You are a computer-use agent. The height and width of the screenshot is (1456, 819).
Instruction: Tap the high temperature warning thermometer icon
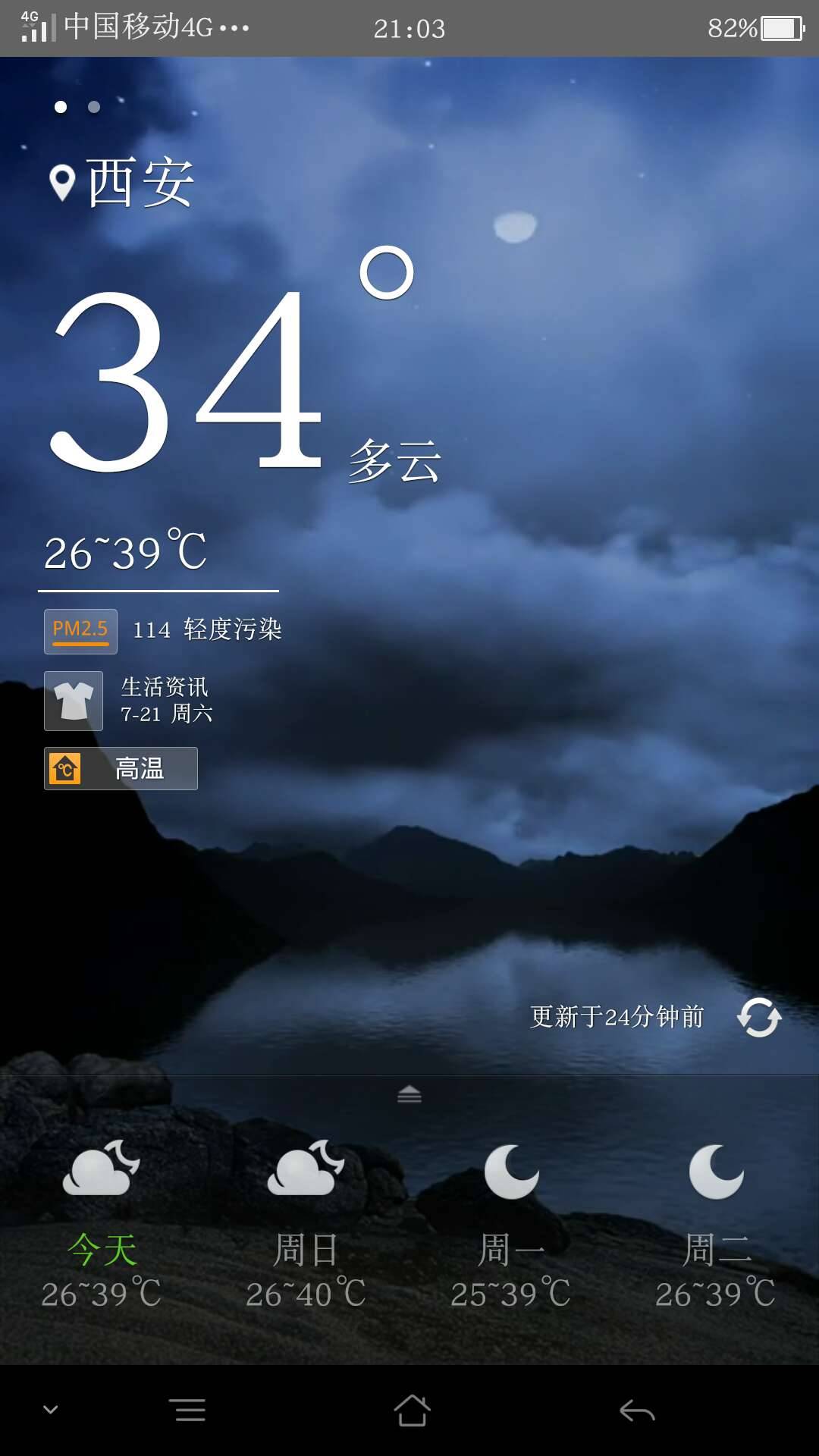click(x=65, y=768)
